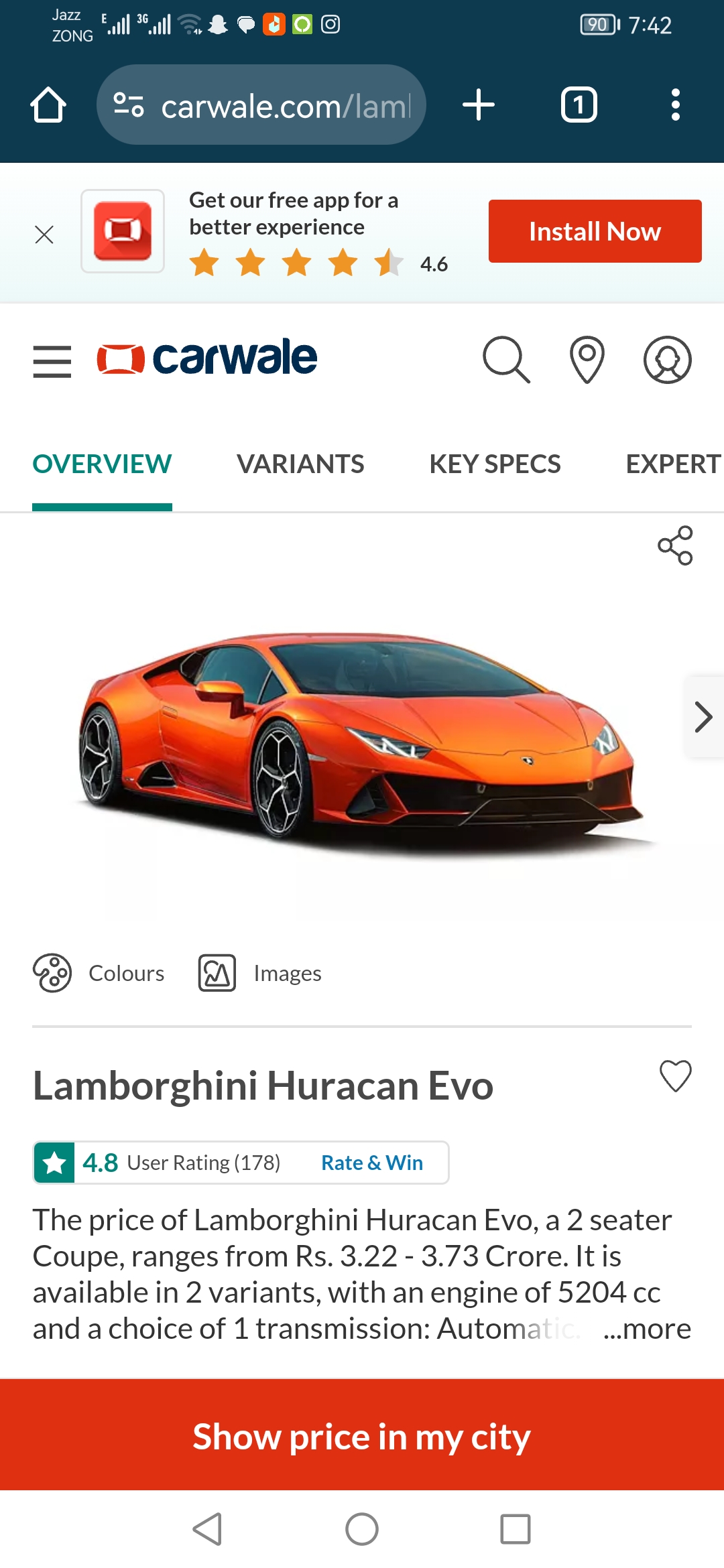This screenshot has width=724, height=1568.
Task: Open the hamburger menu
Action: [52, 361]
